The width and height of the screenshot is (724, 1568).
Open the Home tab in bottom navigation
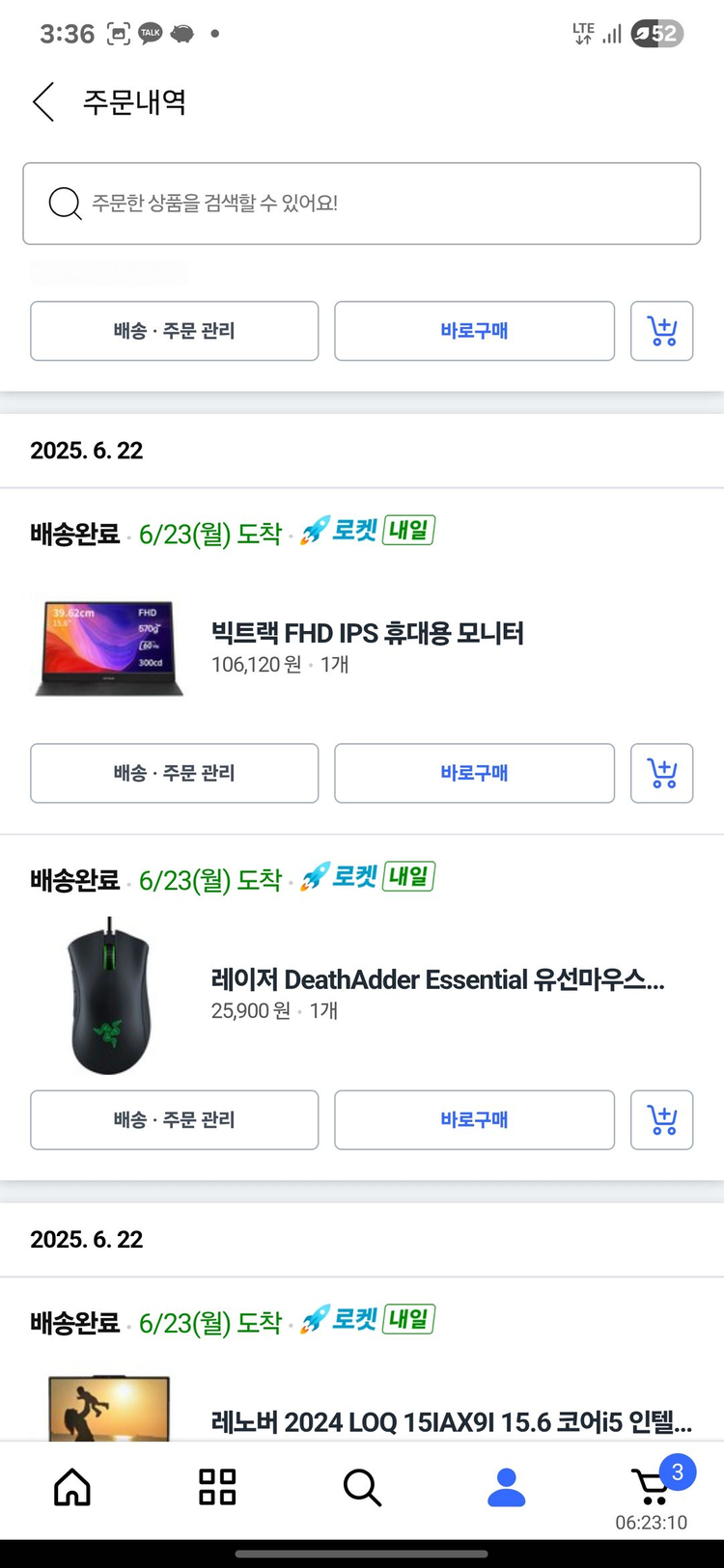click(x=72, y=1487)
